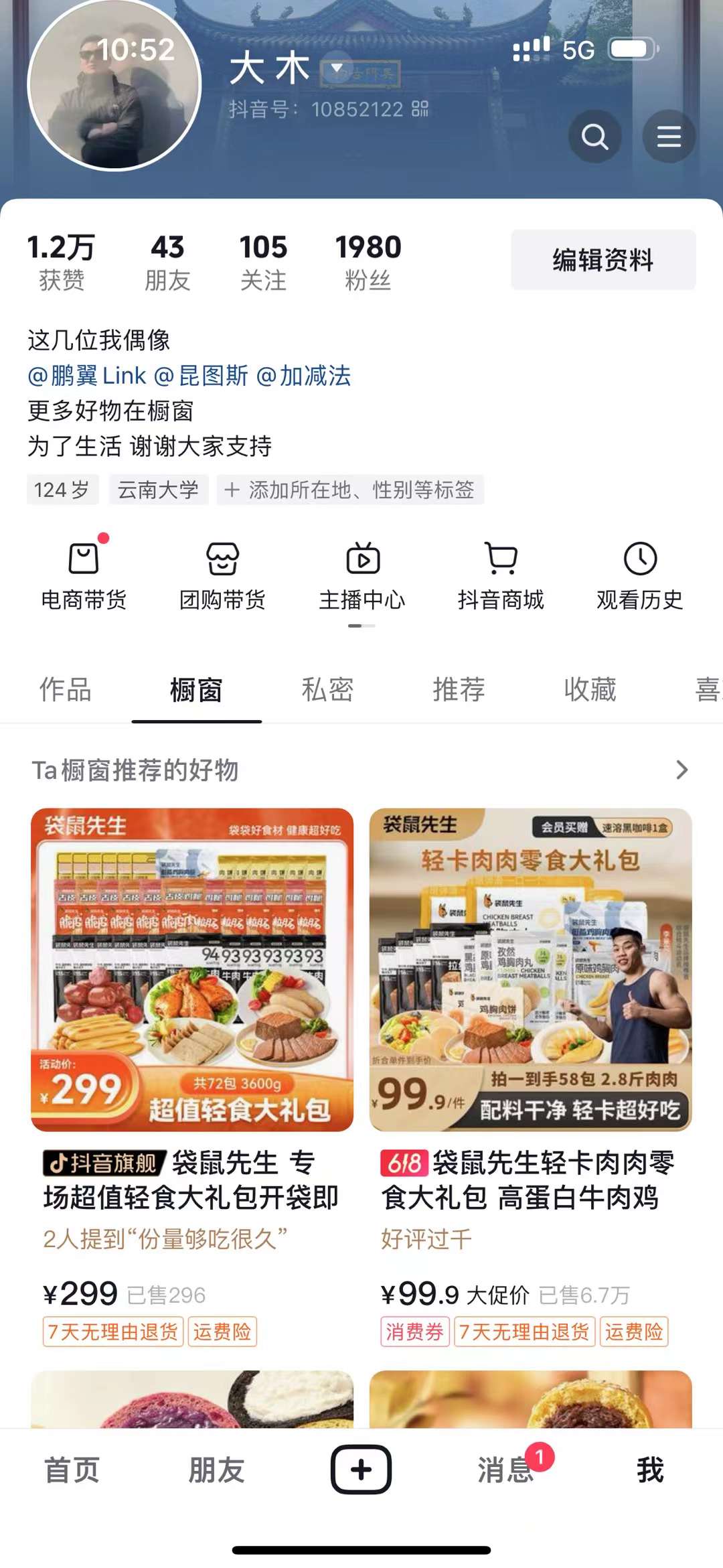
Task: View 观看历史
Action: coord(639,575)
